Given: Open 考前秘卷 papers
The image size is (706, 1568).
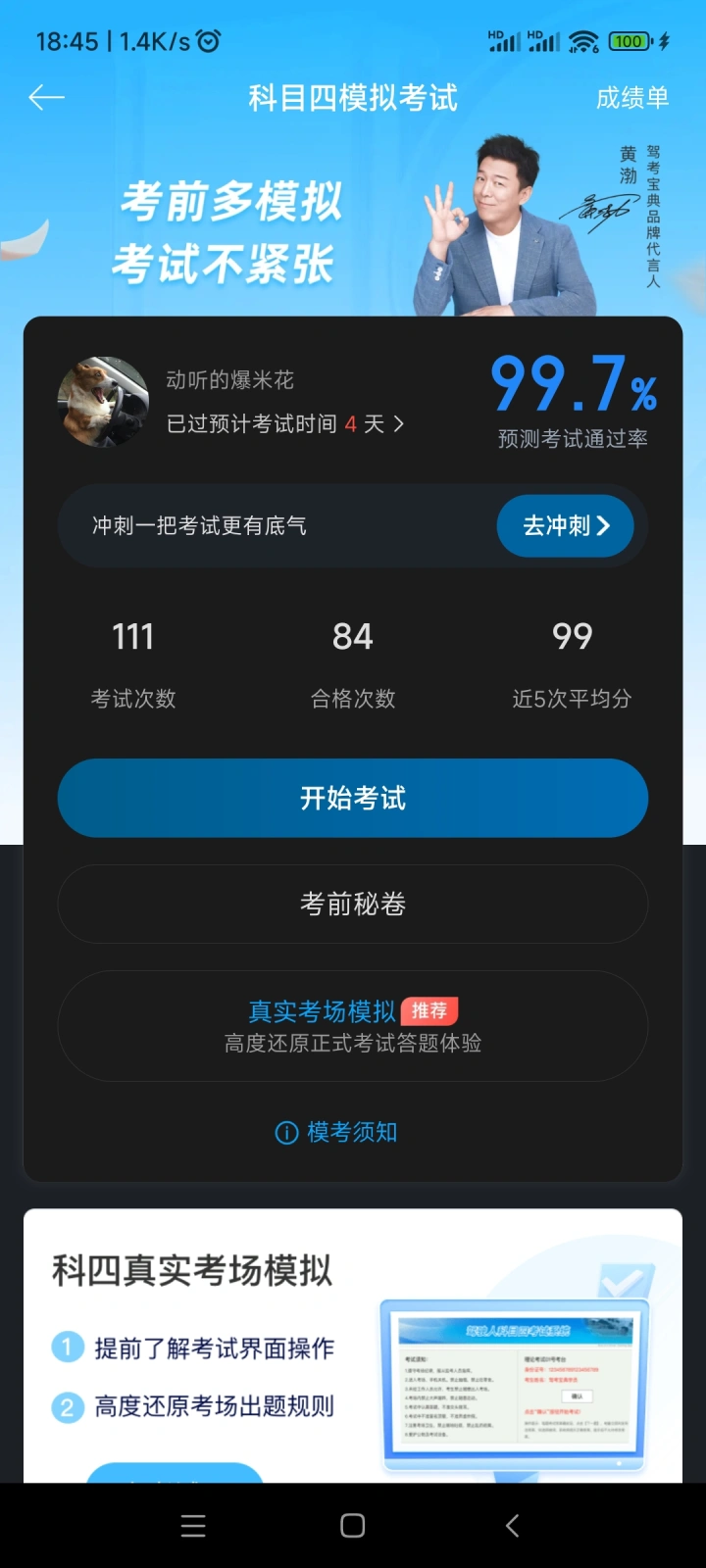Looking at the screenshot, I should 353,904.
